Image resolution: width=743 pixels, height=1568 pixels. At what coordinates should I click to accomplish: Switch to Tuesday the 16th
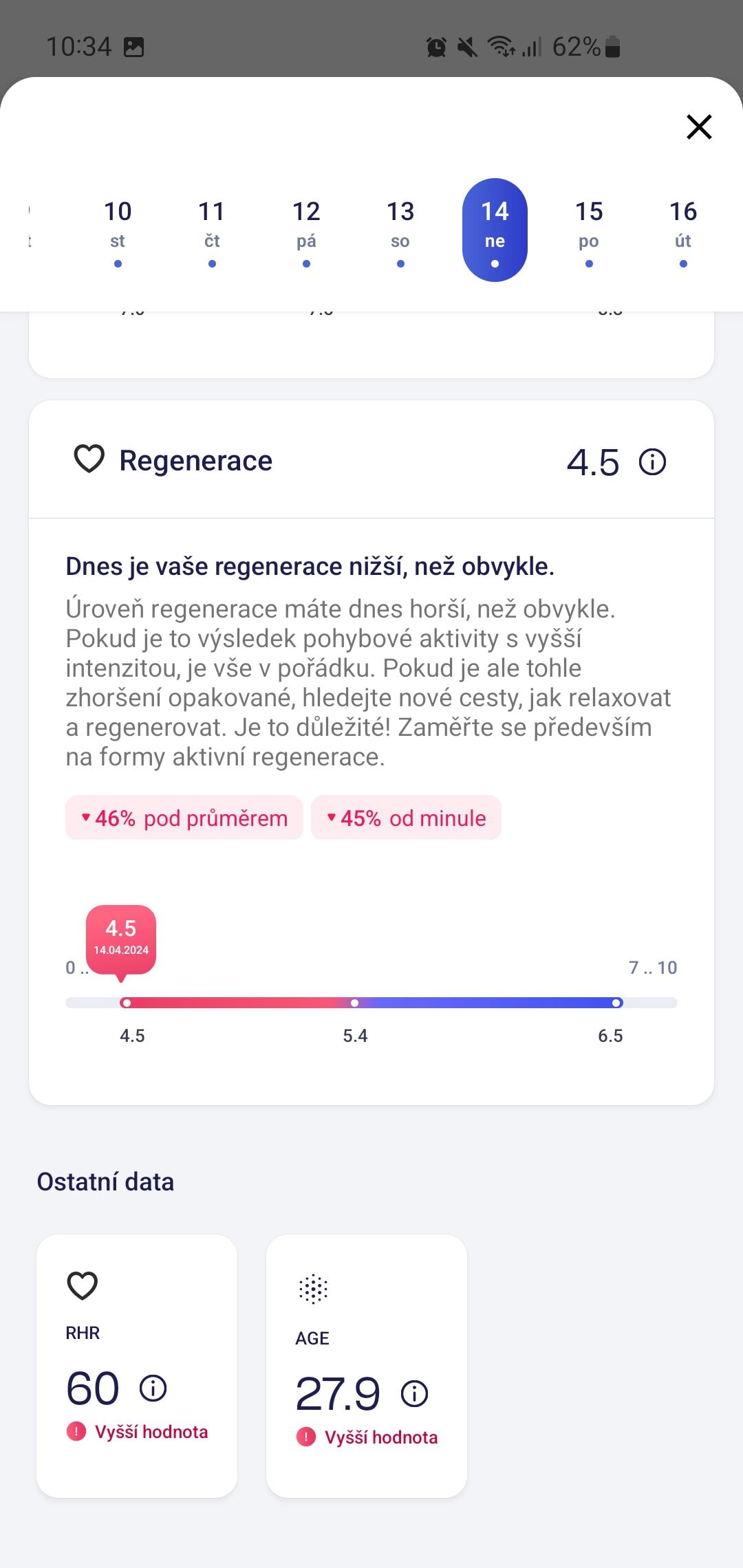tap(683, 230)
